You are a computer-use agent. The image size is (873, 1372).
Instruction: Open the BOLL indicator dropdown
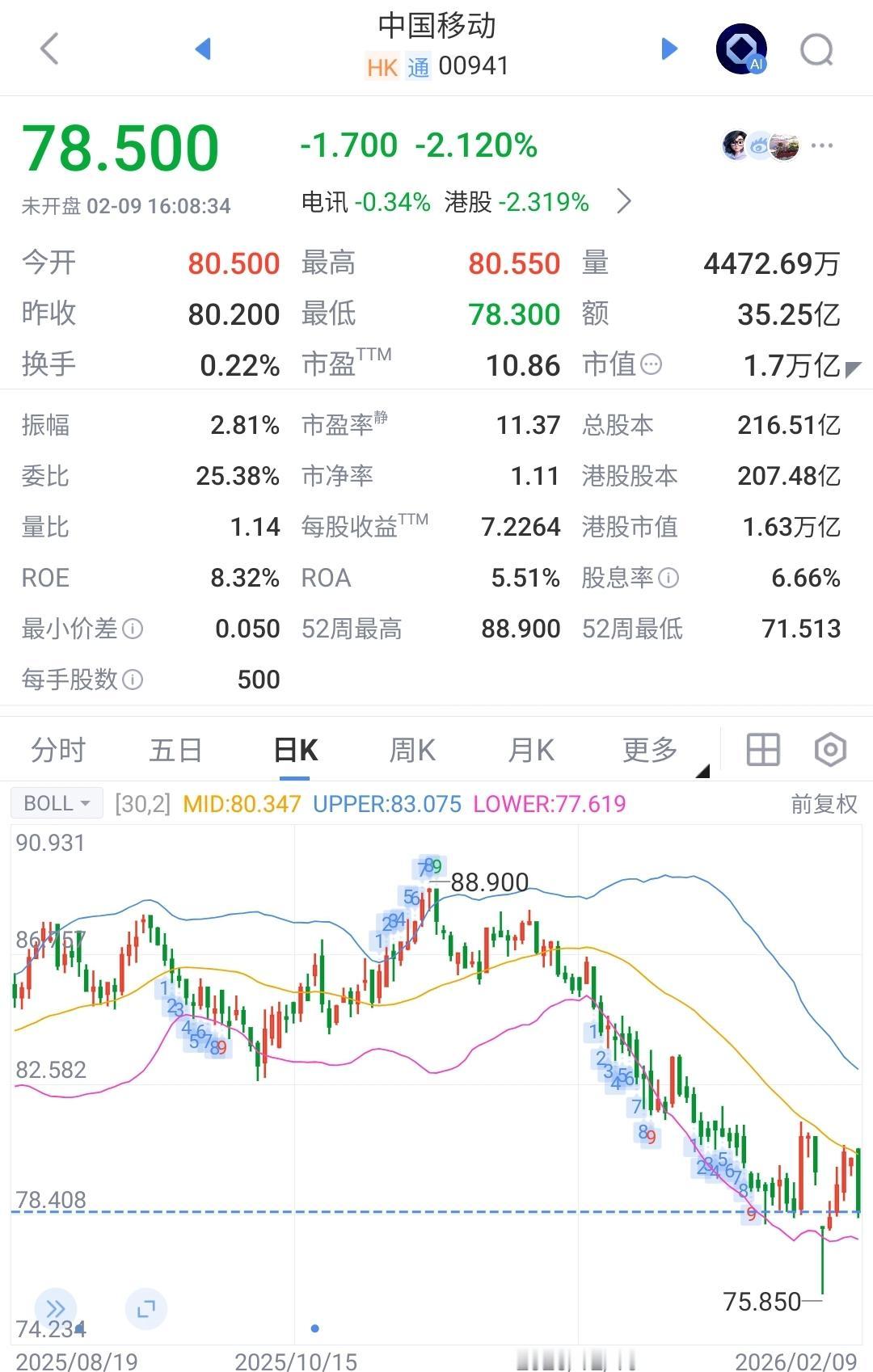[55, 802]
